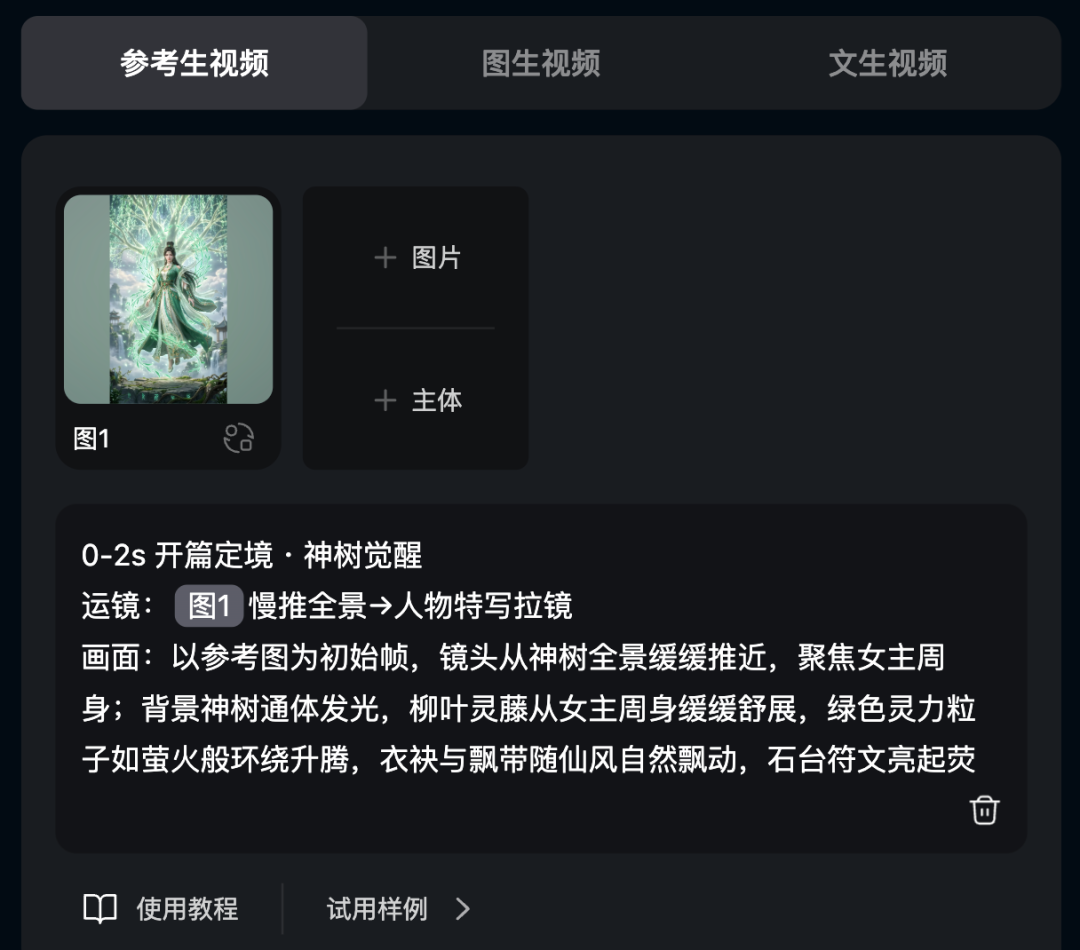Add a 主体 subject reference
This screenshot has width=1080, height=950.
[x=416, y=401]
